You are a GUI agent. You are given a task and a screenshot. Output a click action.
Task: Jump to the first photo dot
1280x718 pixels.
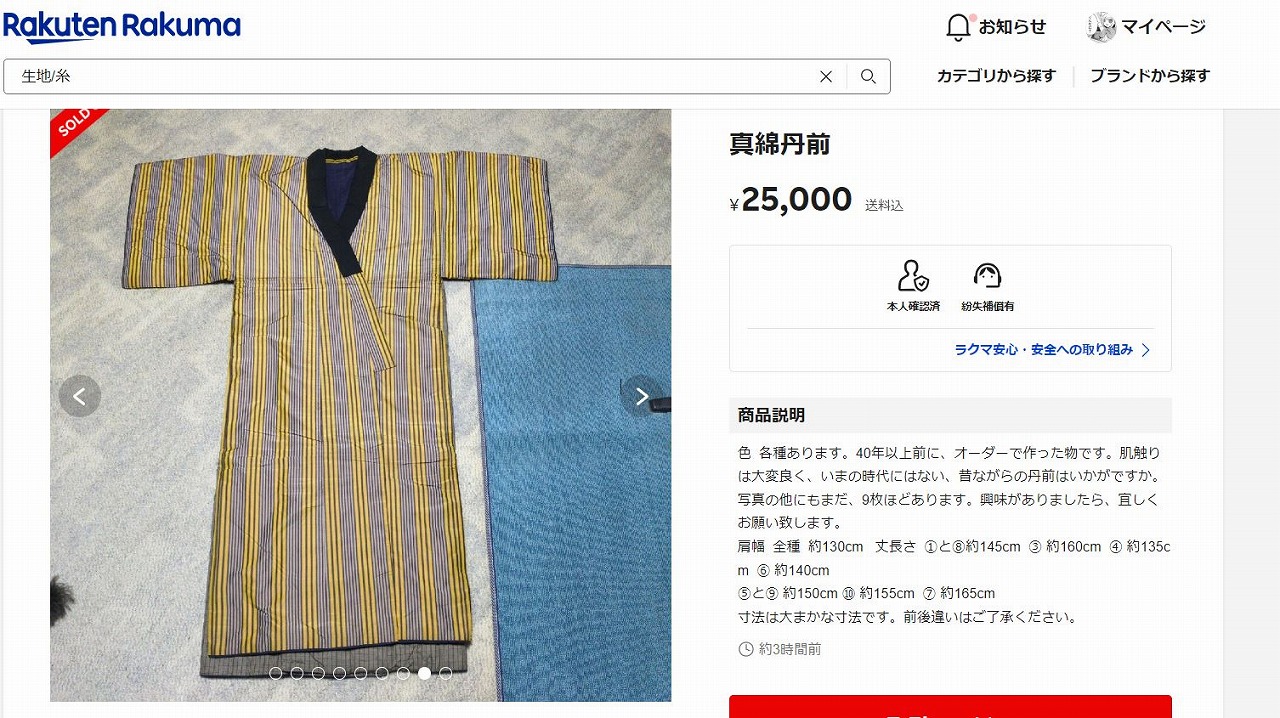coord(276,673)
